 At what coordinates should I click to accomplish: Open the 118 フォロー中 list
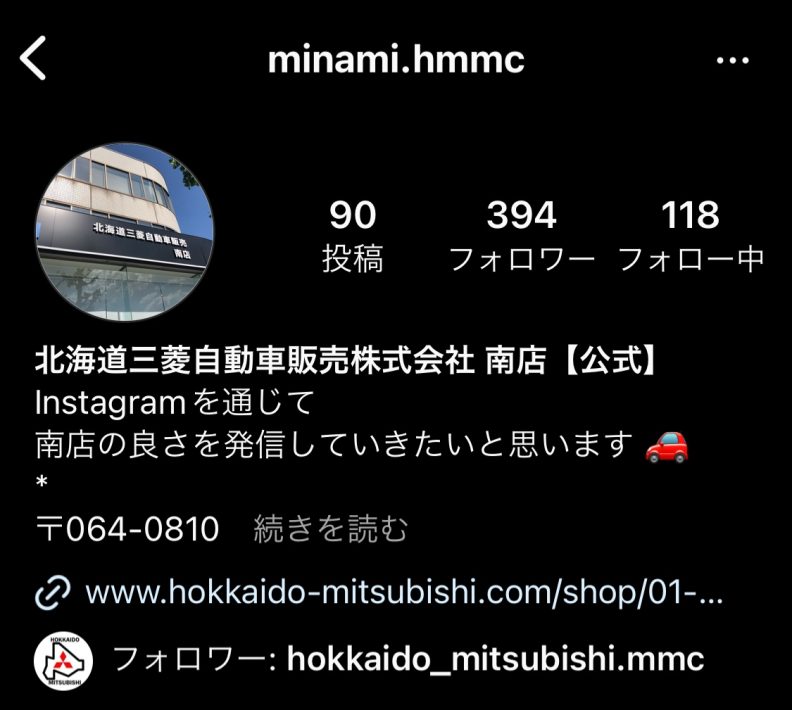pos(690,236)
